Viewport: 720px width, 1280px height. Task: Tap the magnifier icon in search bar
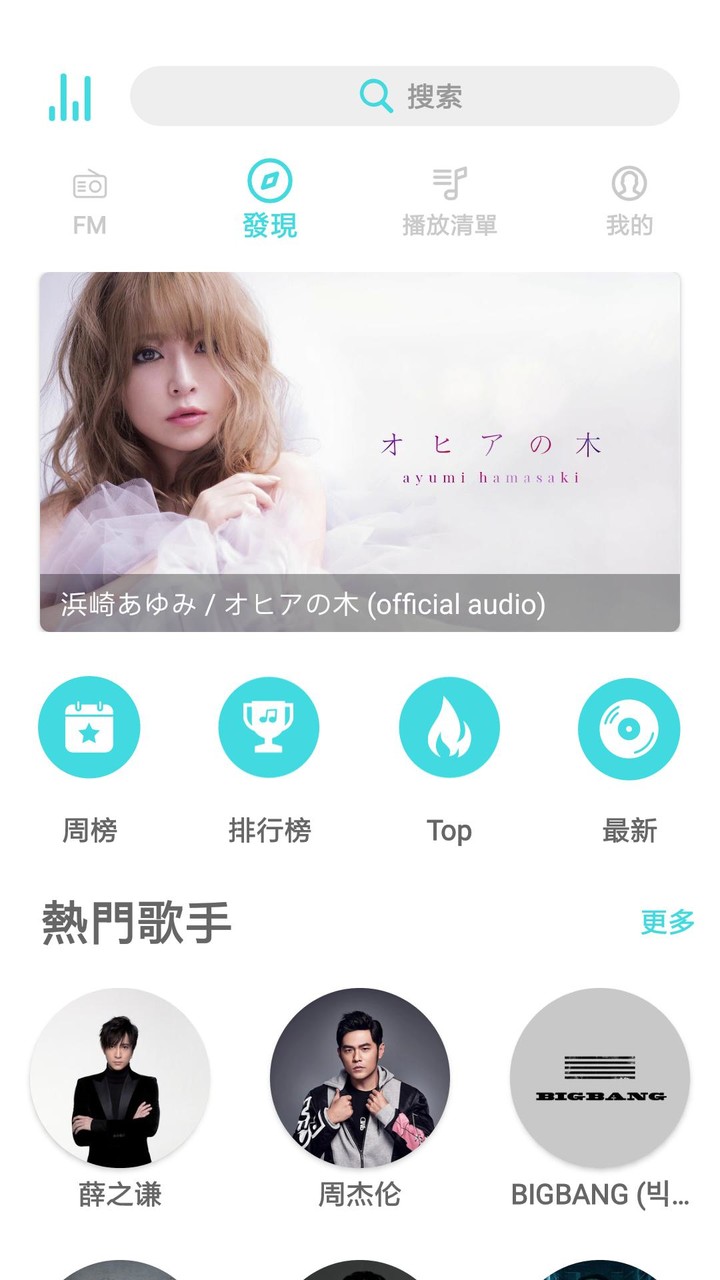[x=374, y=95]
